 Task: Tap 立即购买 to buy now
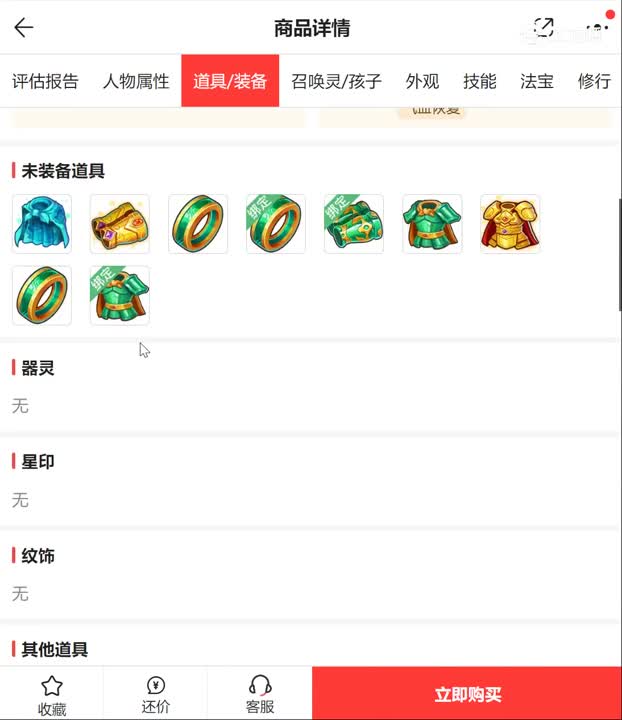(x=467, y=694)
